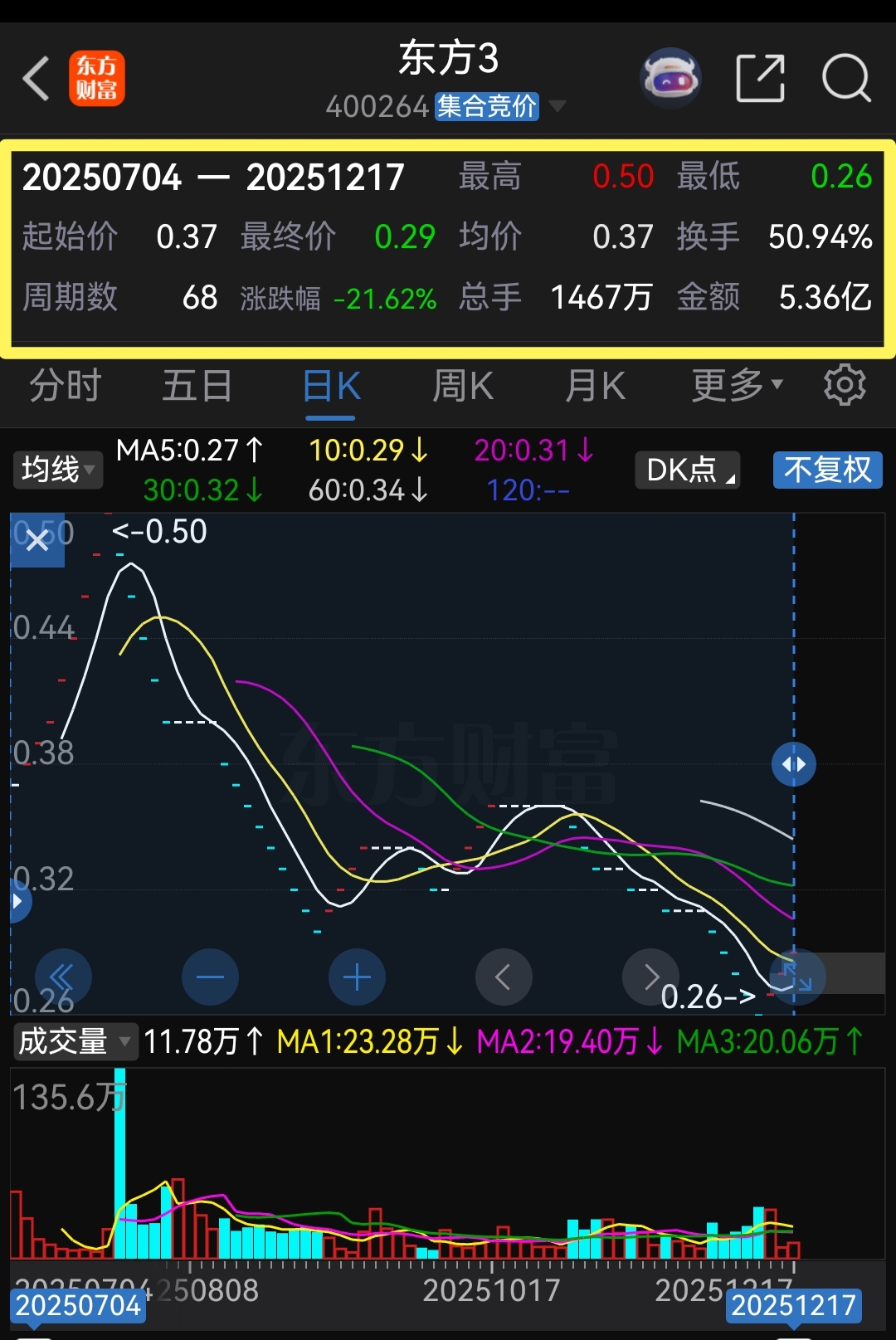The height and width of the screenshot is (1340, 896).
Task: Switch to the 分时 tab
Action: (65, 386)
